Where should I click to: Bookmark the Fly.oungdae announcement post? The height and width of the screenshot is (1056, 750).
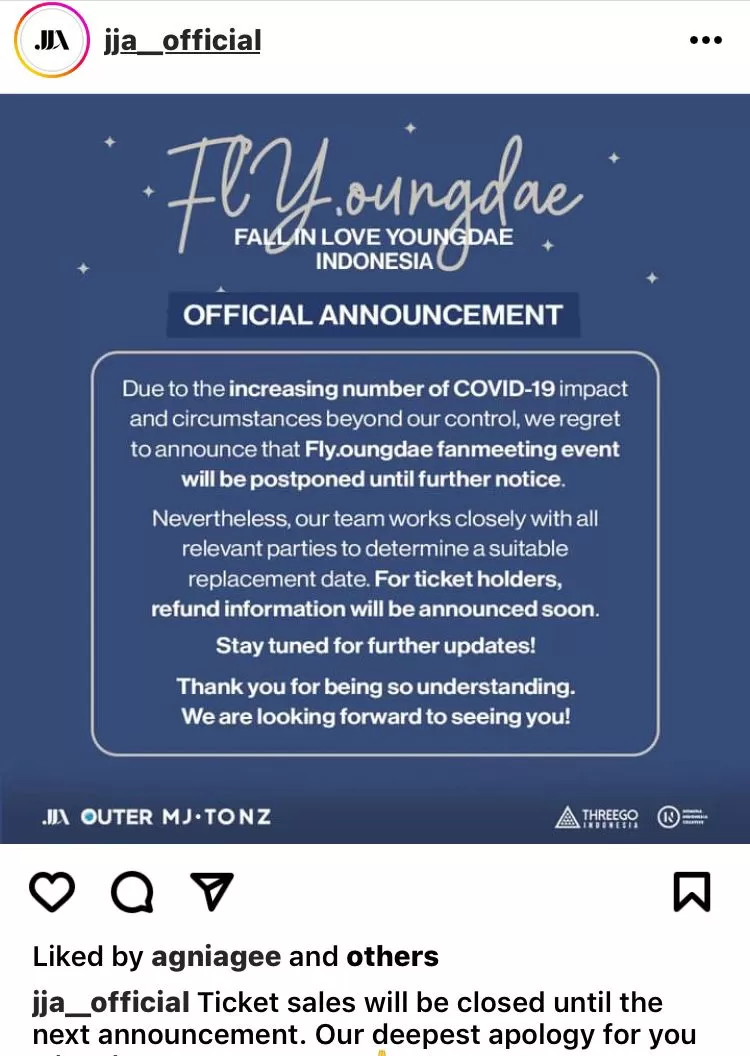coord(692,891)
